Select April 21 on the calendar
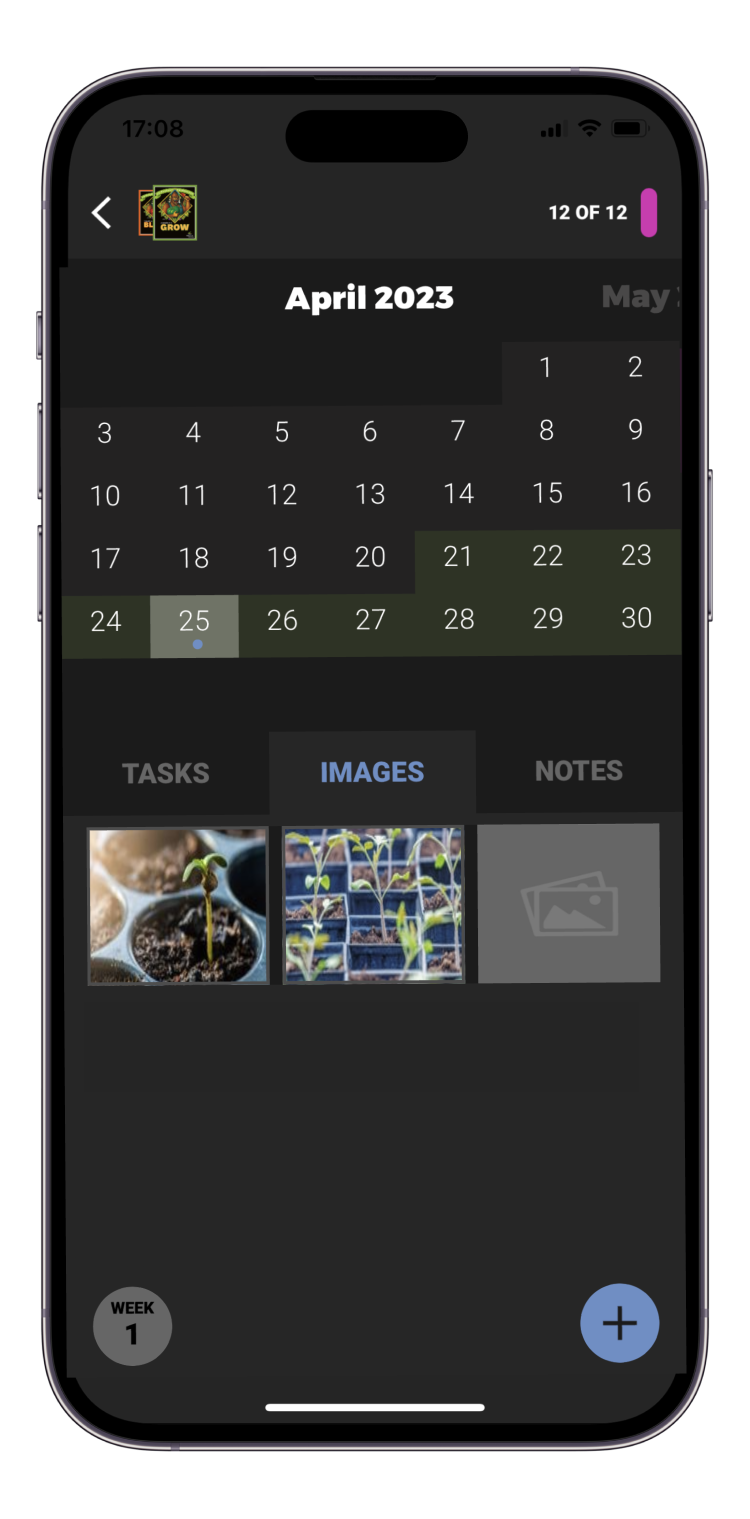Image resolution: width=750 pixels, height=1519 pixels. tap(458, 557)
